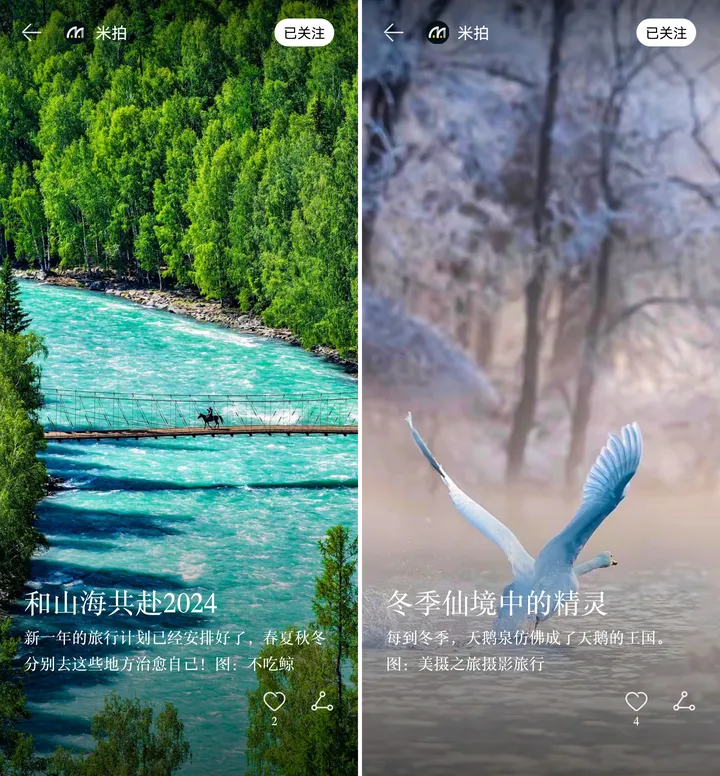Open 米拍 profile above the river photo
Screen dimensions: 720x776
click(x=96, y=33)
